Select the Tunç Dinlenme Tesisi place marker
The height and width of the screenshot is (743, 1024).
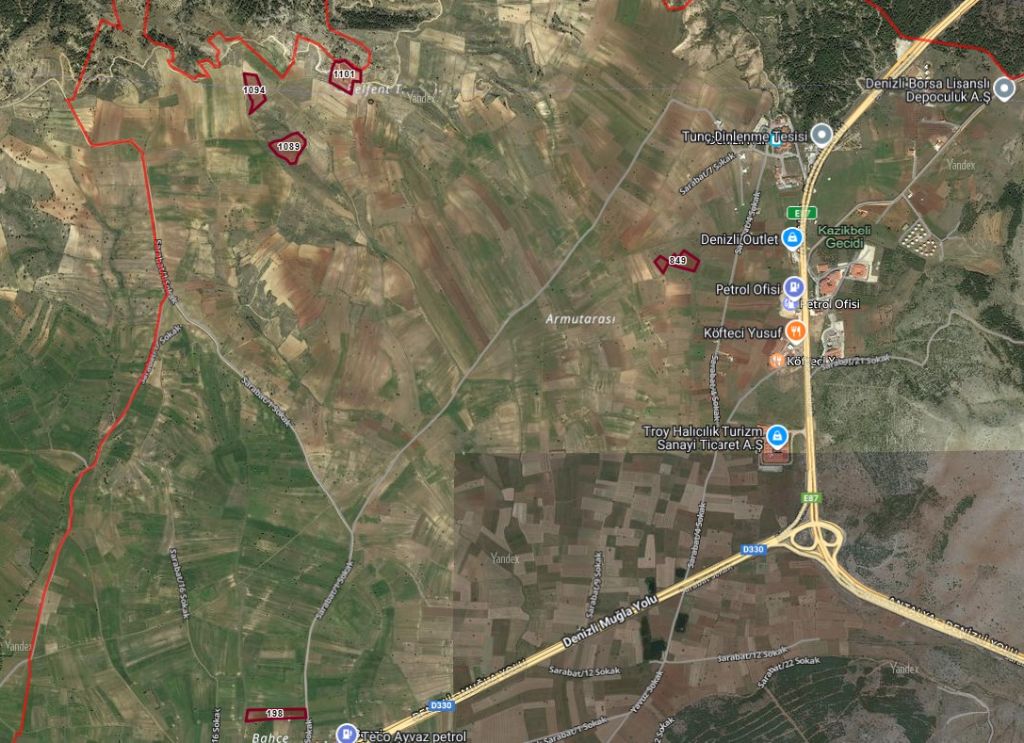click(x=822, y=134)
